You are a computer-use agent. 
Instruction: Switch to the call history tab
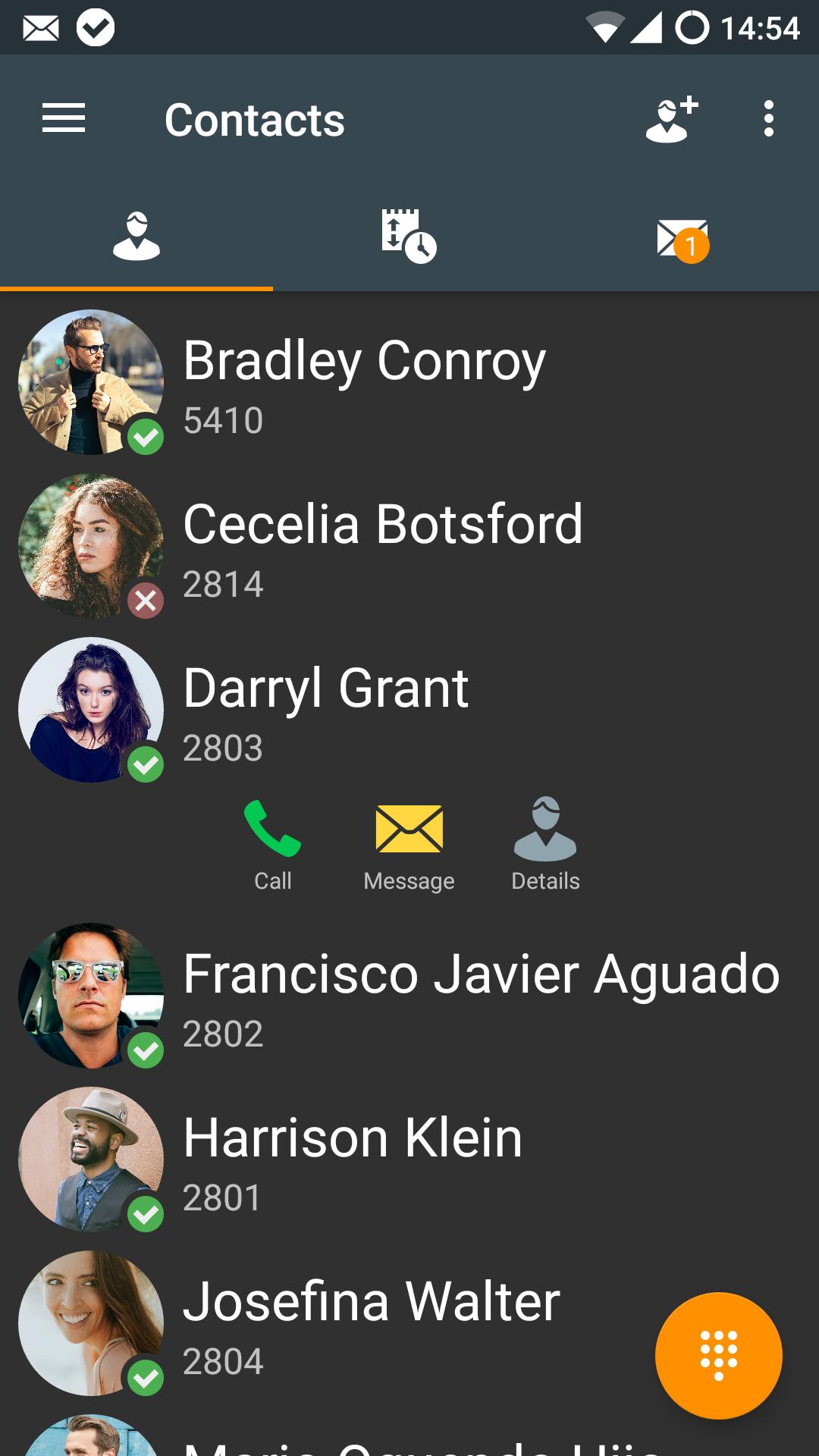tap(409, 237)
